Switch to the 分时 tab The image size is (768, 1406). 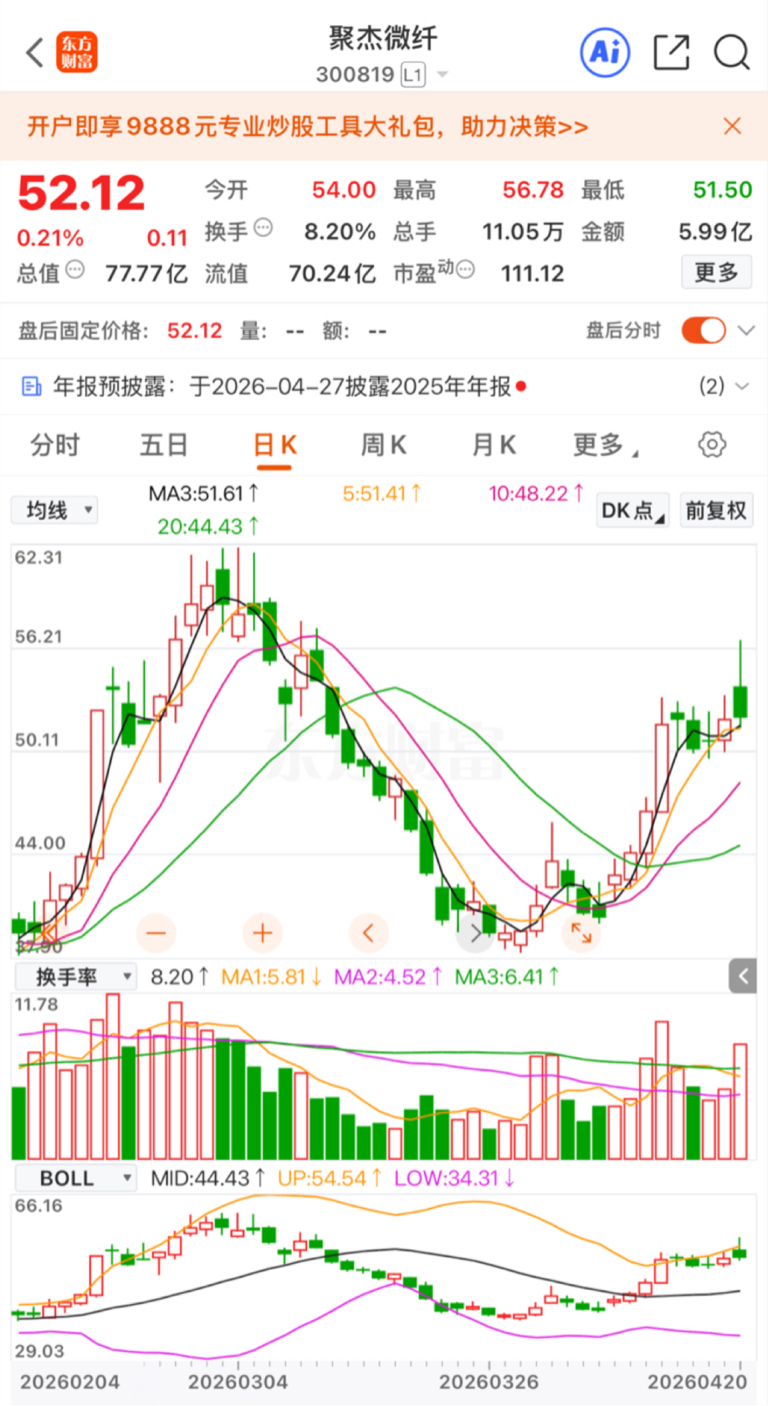pos(54,445)
